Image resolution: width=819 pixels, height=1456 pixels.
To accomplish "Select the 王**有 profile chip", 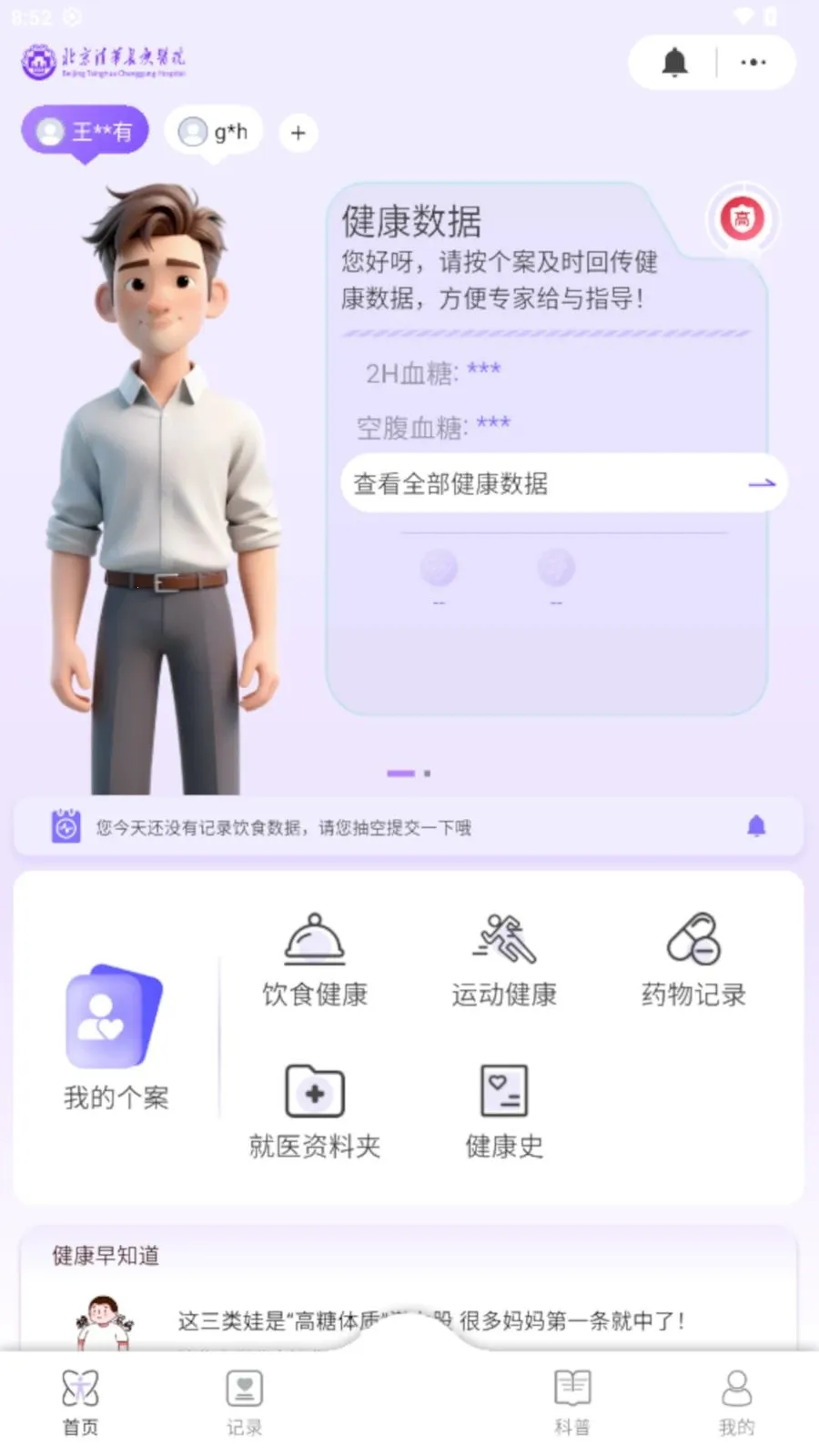I will click(x=84, y=130).
